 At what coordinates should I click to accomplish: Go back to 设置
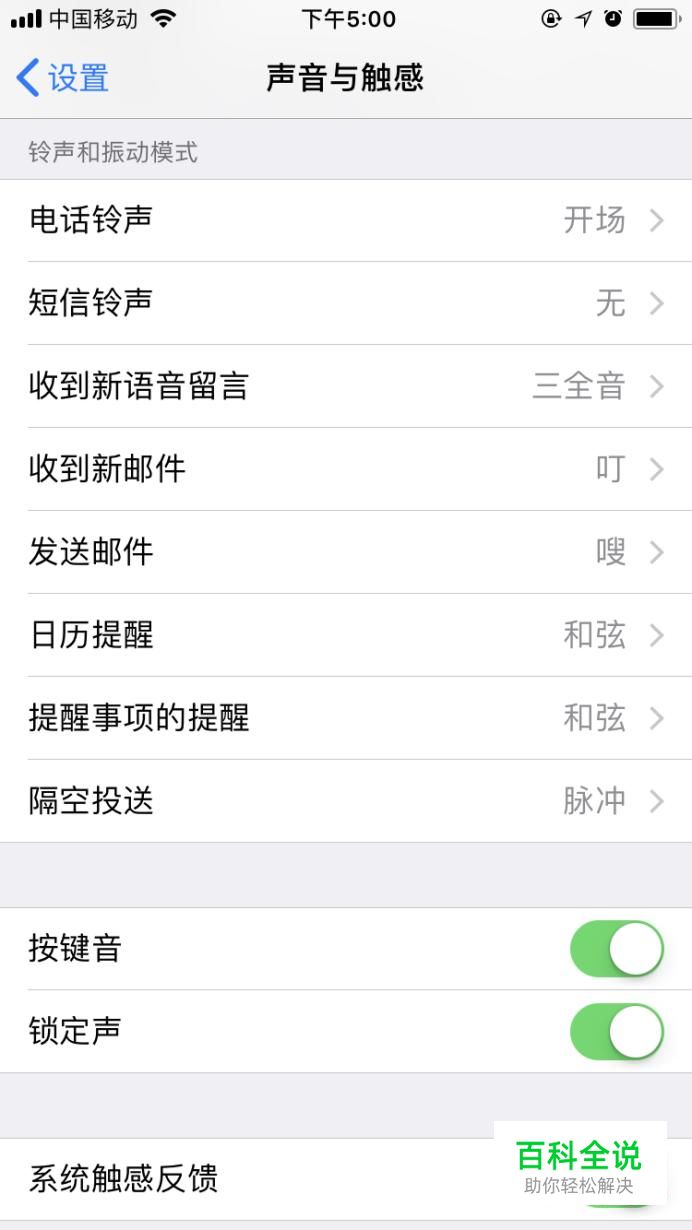(x=62, y=78)
